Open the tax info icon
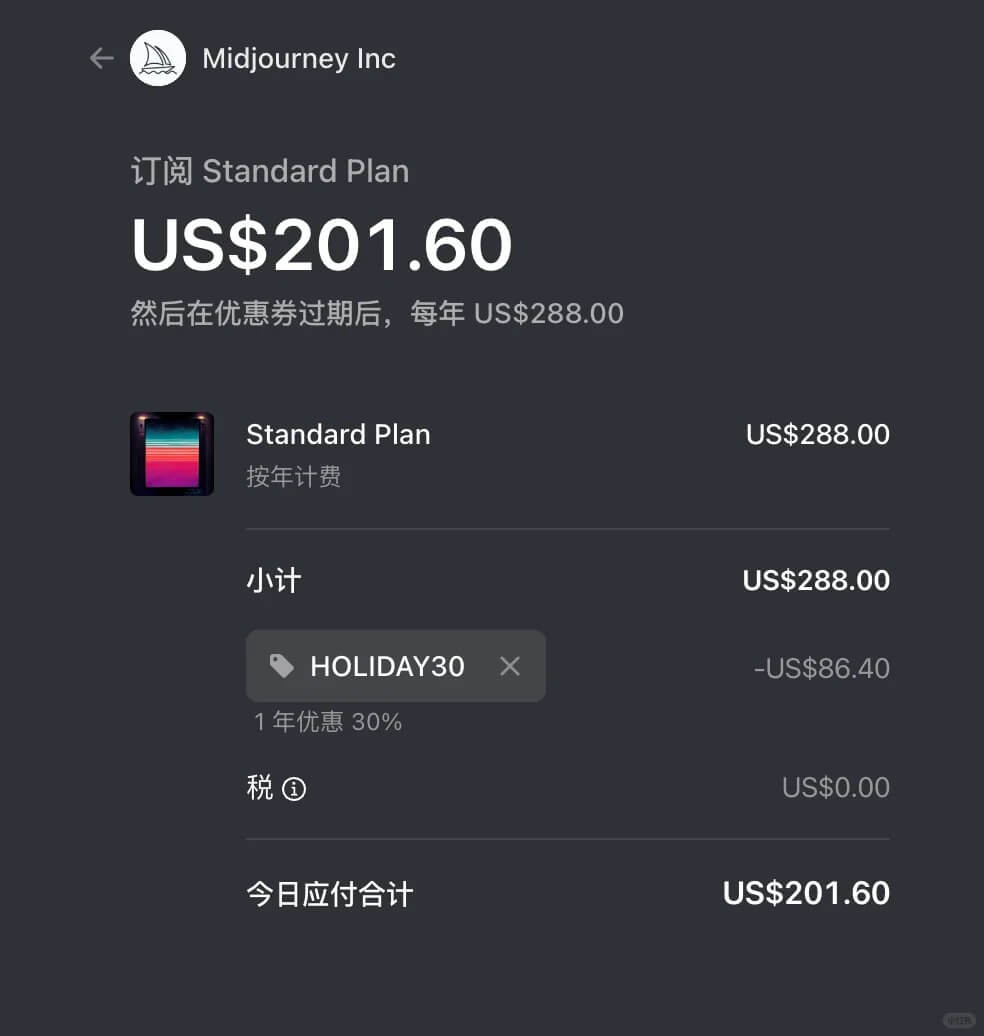Screen dimensions: 984x1036 294,789
